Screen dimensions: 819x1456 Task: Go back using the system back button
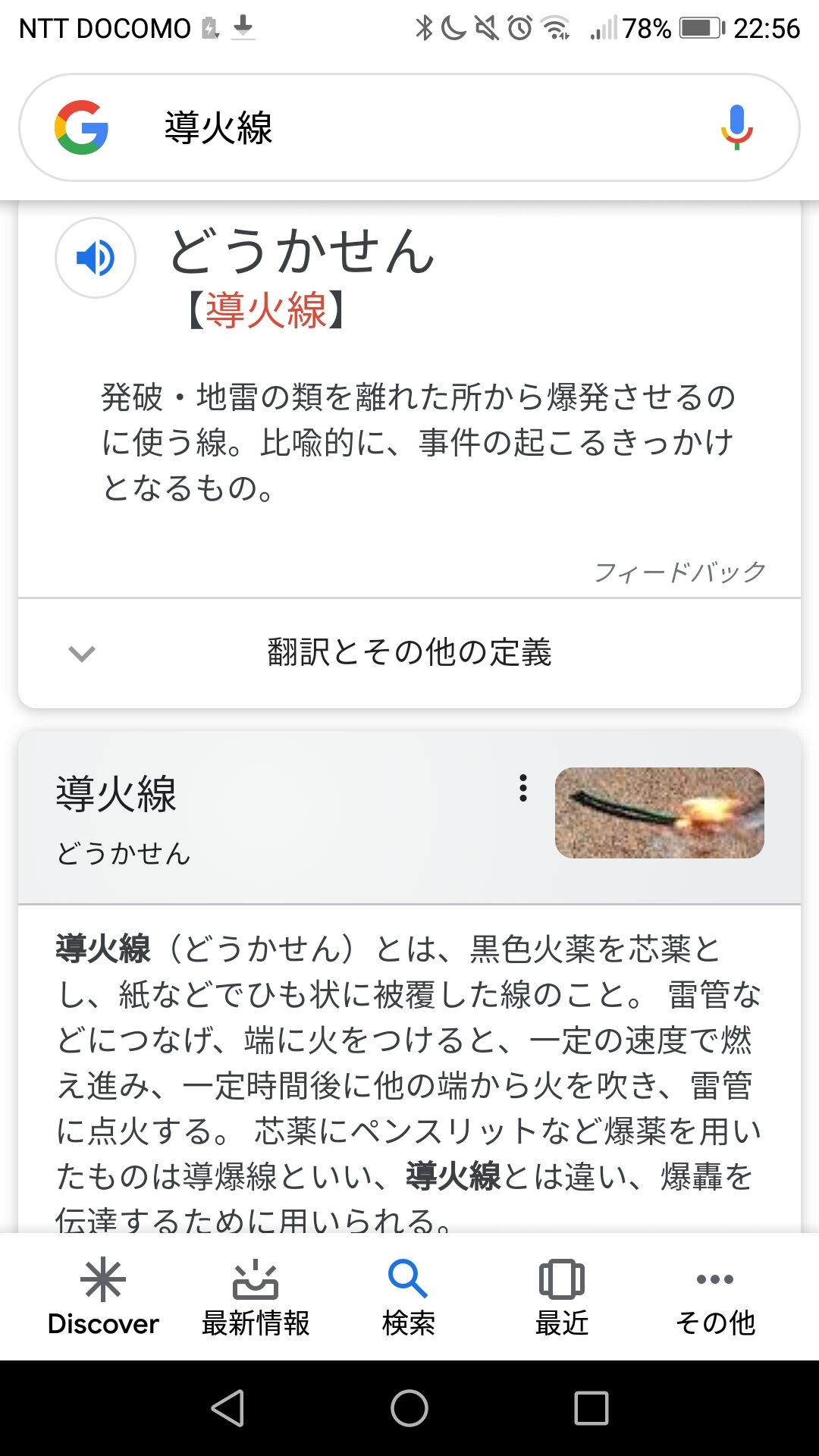227,1408
